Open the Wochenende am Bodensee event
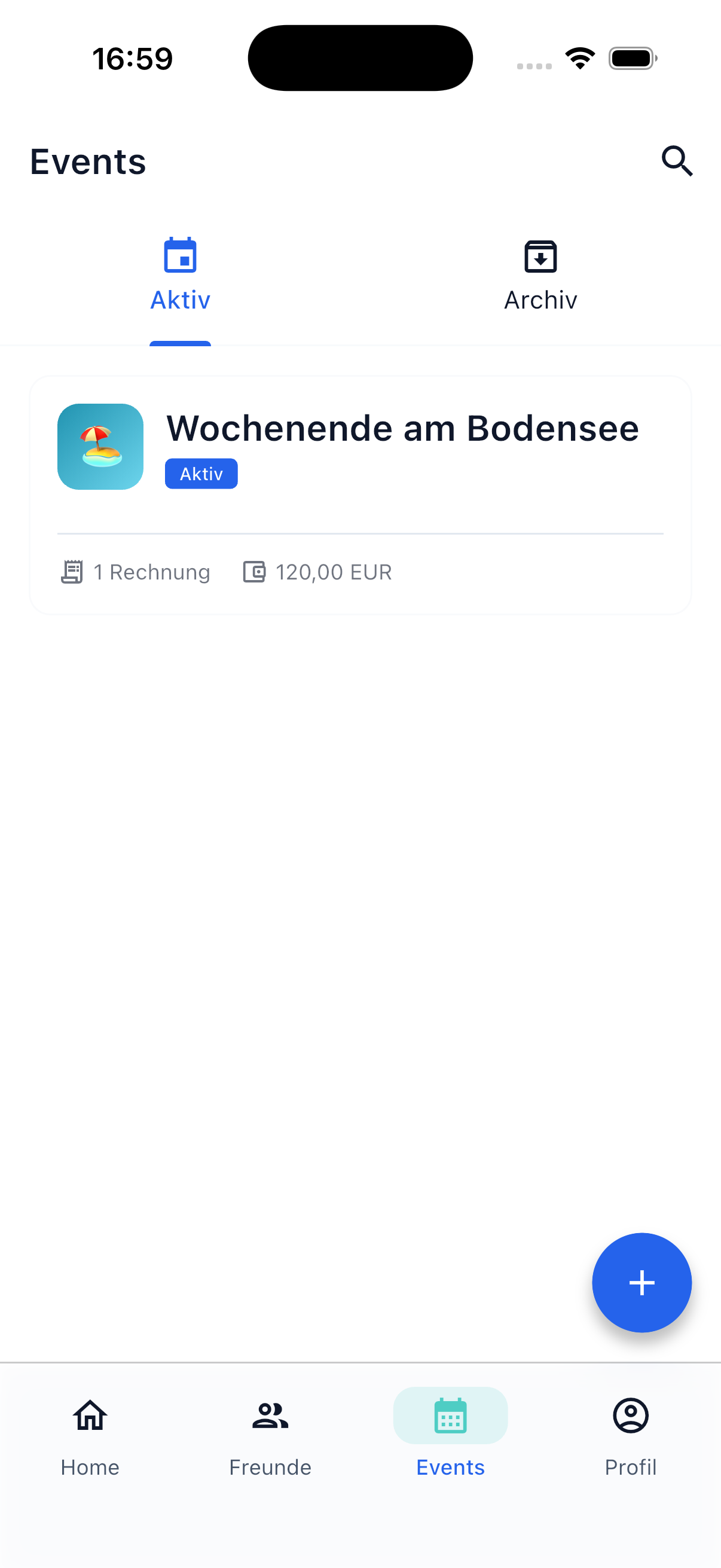Viewport: 721px width, 1568px height. click(360, 494)
